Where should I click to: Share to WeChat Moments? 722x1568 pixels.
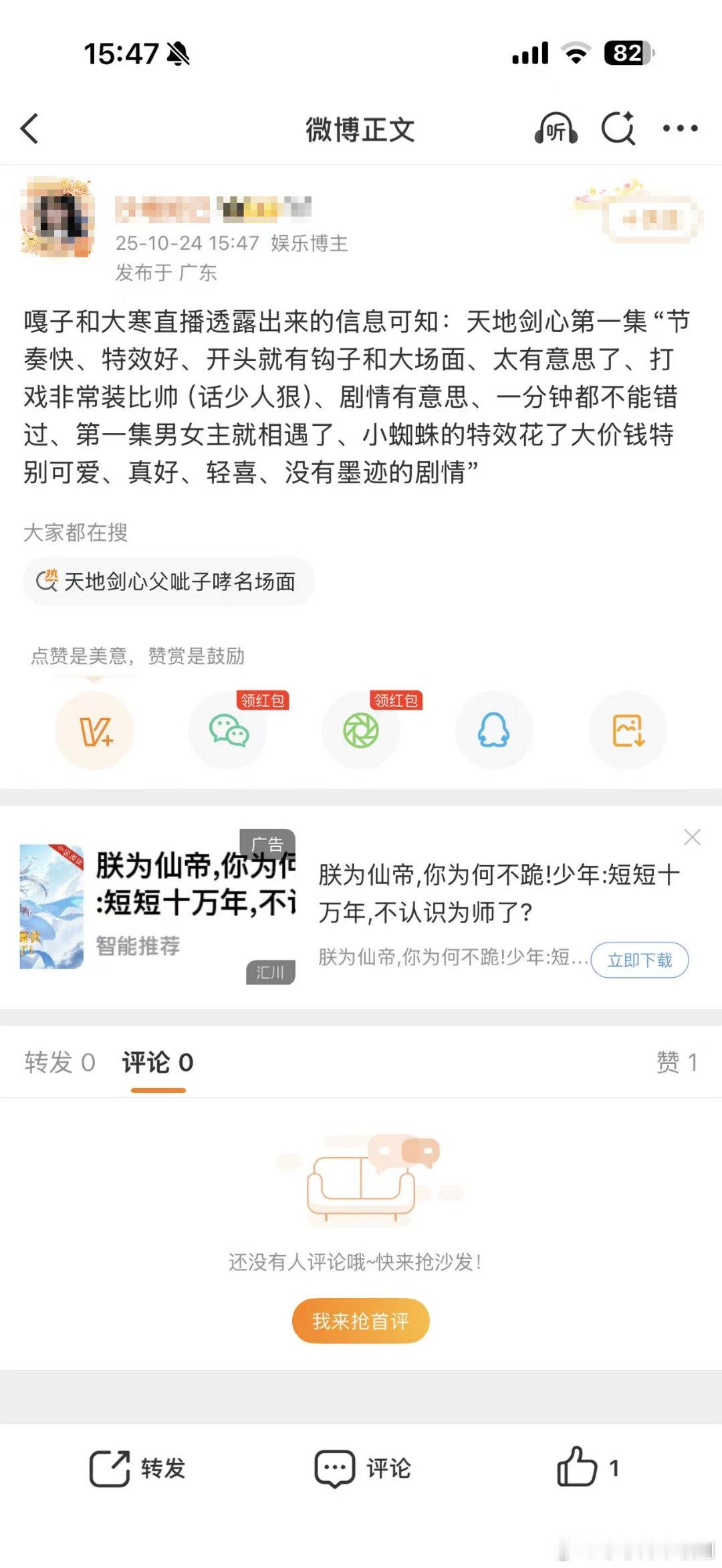tap(360, 732)
